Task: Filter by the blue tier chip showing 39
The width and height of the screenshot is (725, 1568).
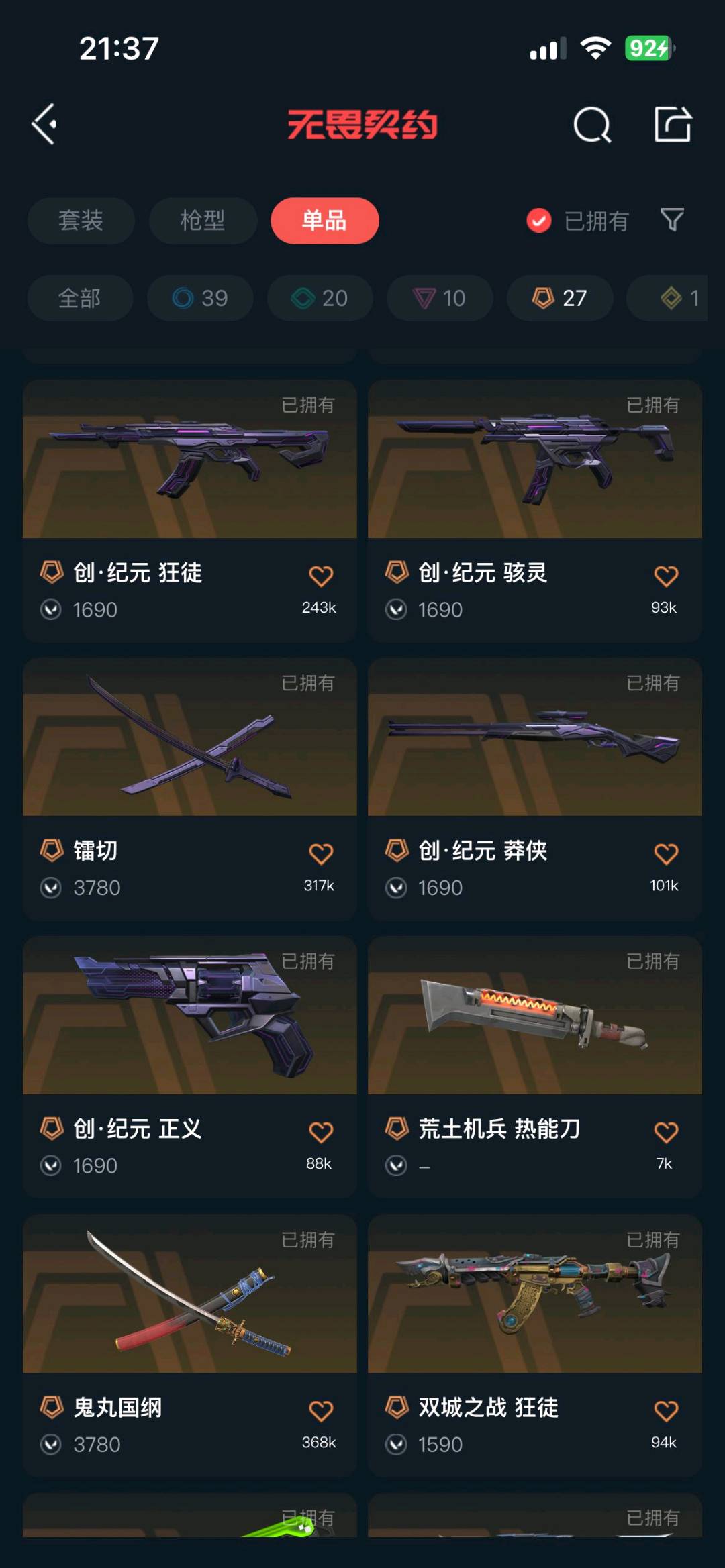Action: point(200,298)
